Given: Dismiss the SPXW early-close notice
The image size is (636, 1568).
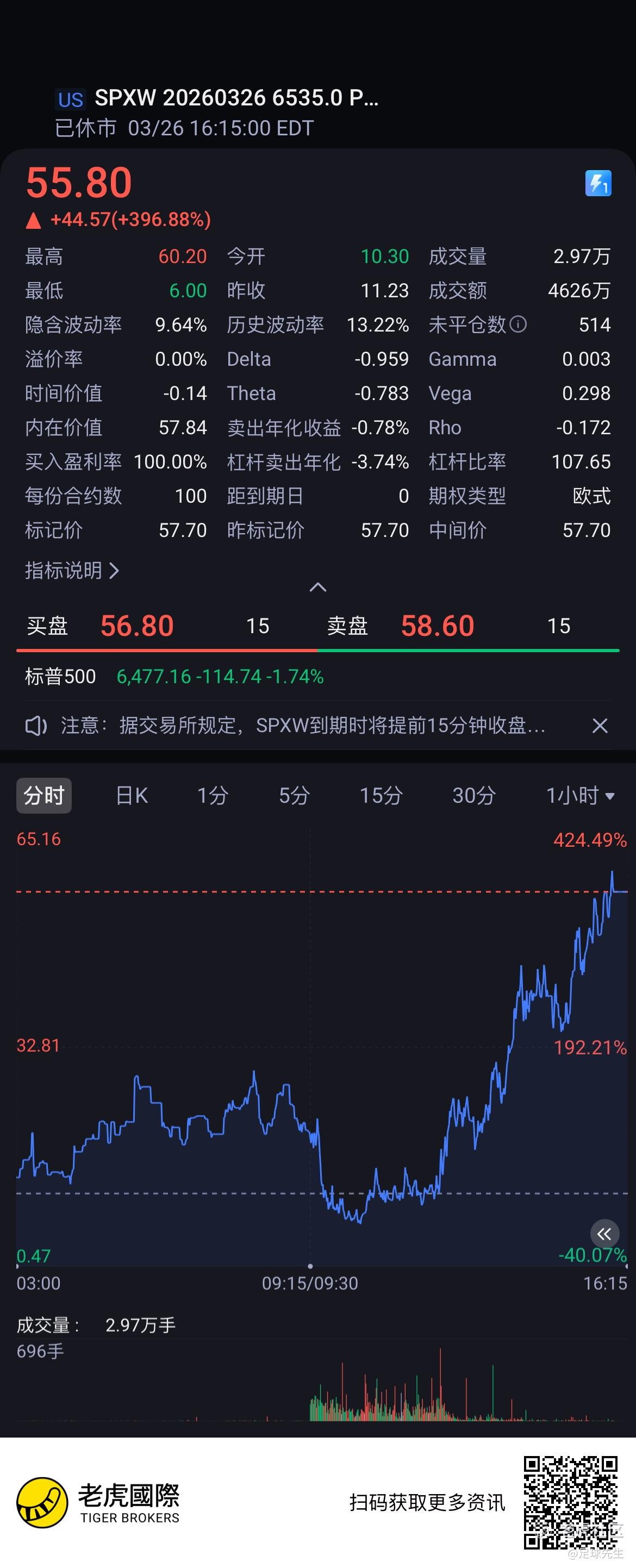Looking at the screenshot, I should click(x=600, y=726).
